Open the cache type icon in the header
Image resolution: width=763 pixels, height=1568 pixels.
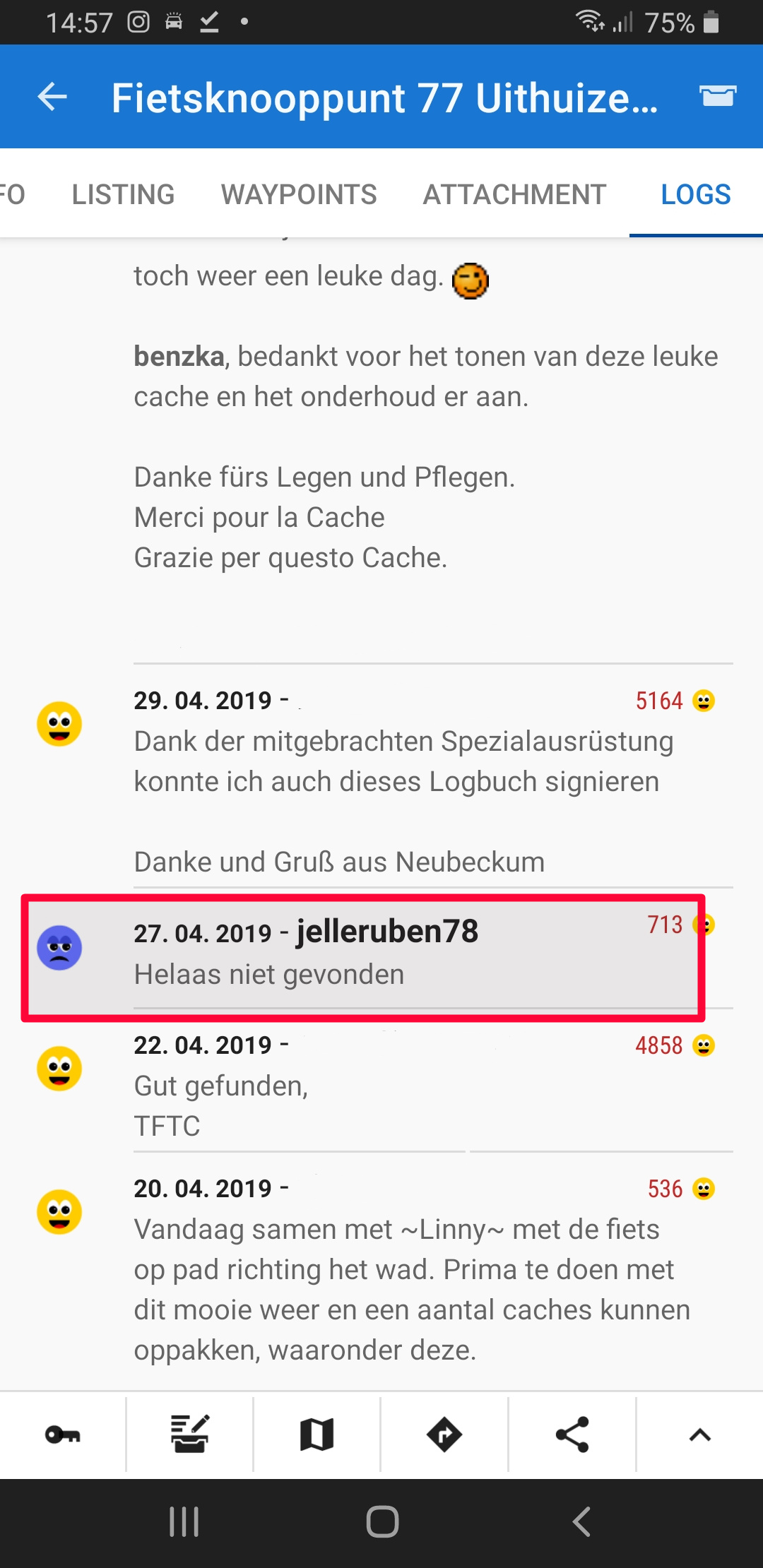pos(718,96)
